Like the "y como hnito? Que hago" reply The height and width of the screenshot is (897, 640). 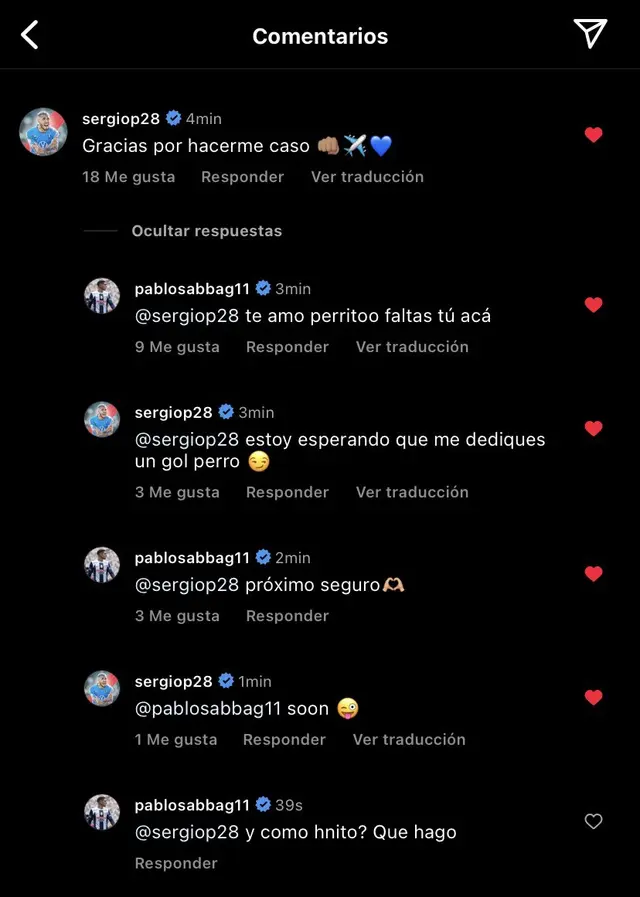coord(593,821)
